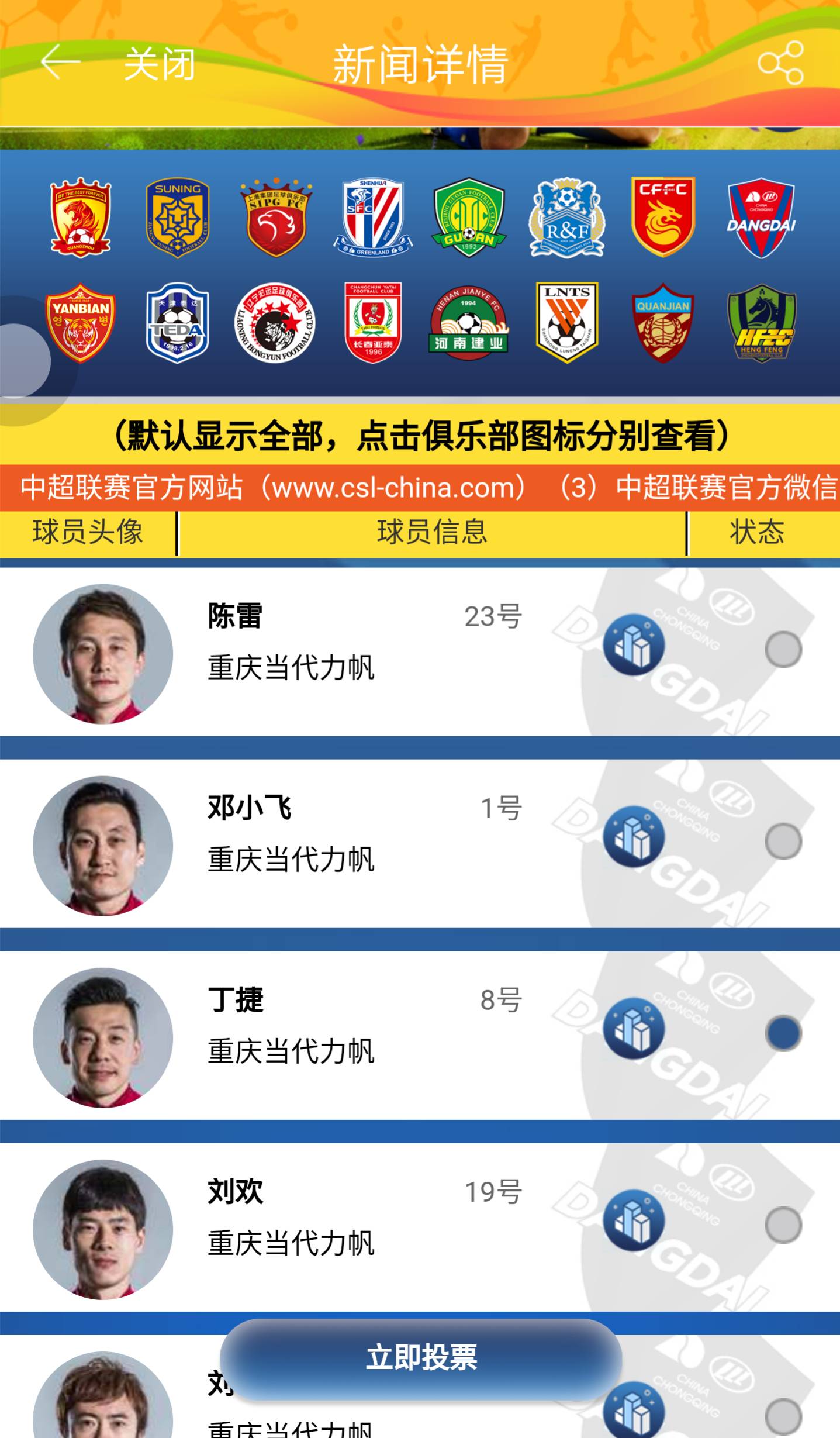Show 河南建业 club players
The image size is (840, 1438).
tap(469, 323)
